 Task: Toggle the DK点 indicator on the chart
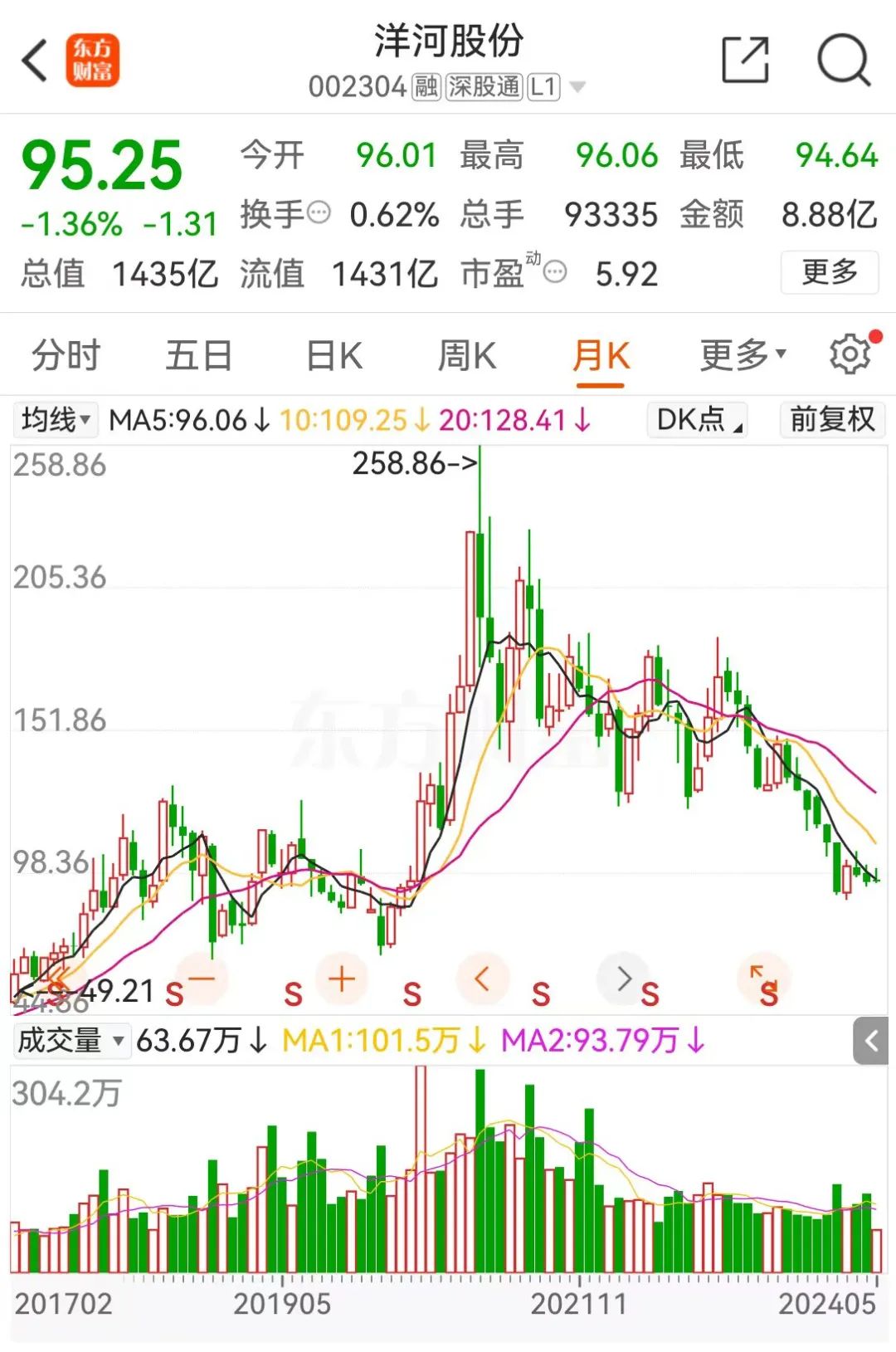(x=695, y=420)
